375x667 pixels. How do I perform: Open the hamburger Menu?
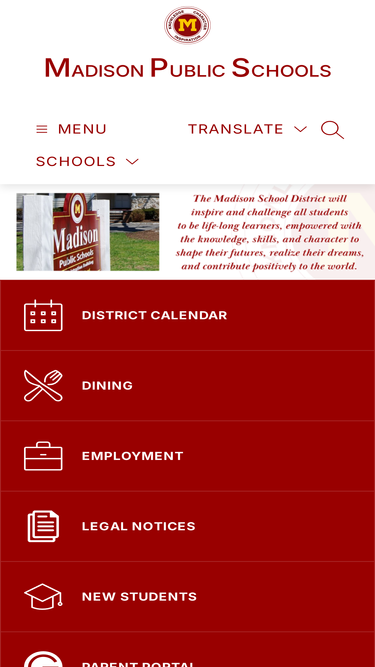71,129
